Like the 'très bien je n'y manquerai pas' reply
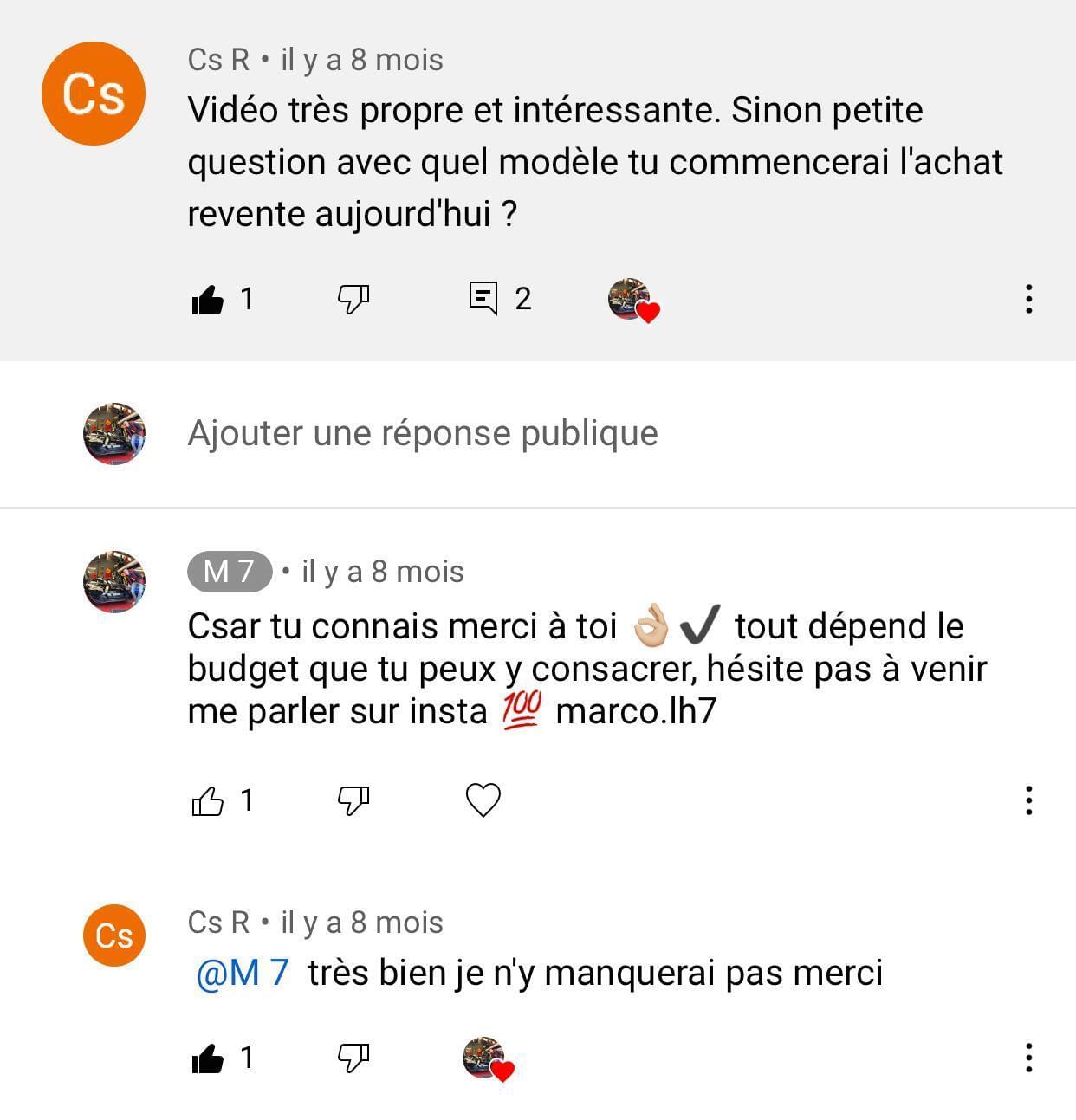The height and width of the screenshot is (1120, 1076). pos(208,1058)
